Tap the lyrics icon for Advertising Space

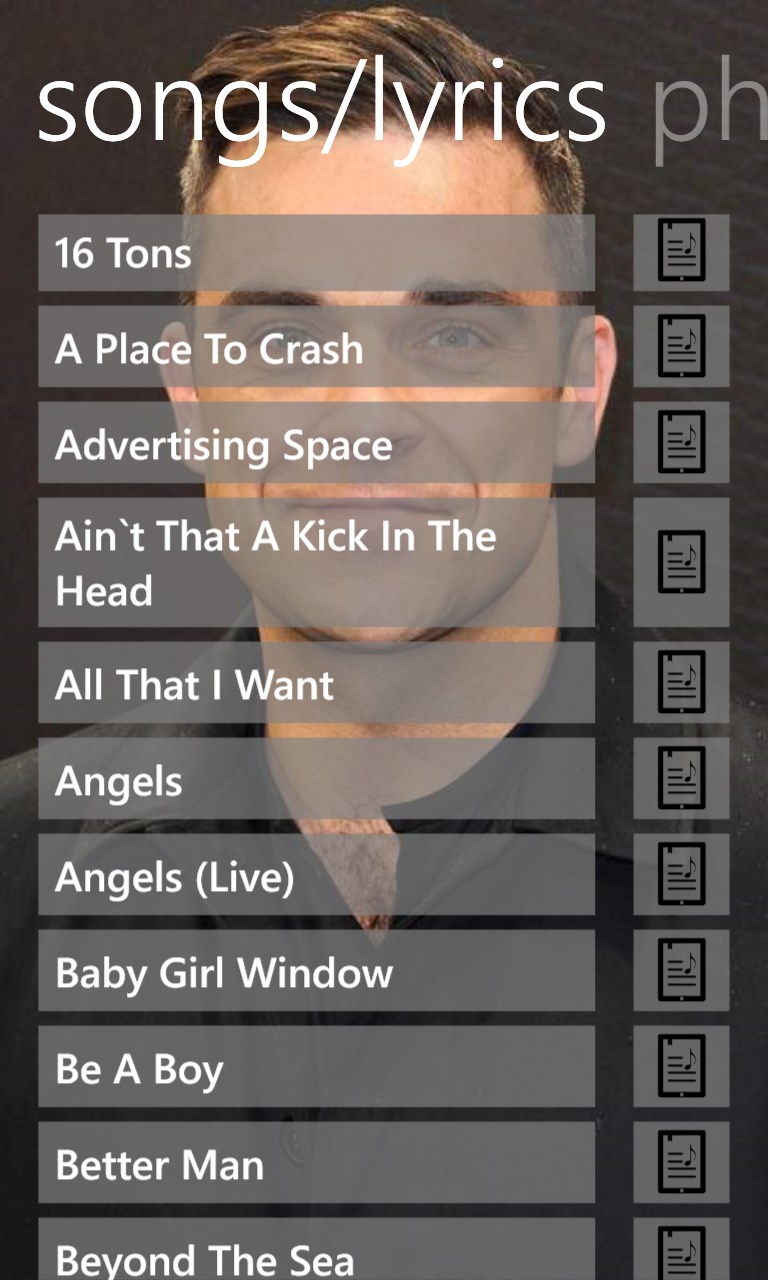click(681, 445)
